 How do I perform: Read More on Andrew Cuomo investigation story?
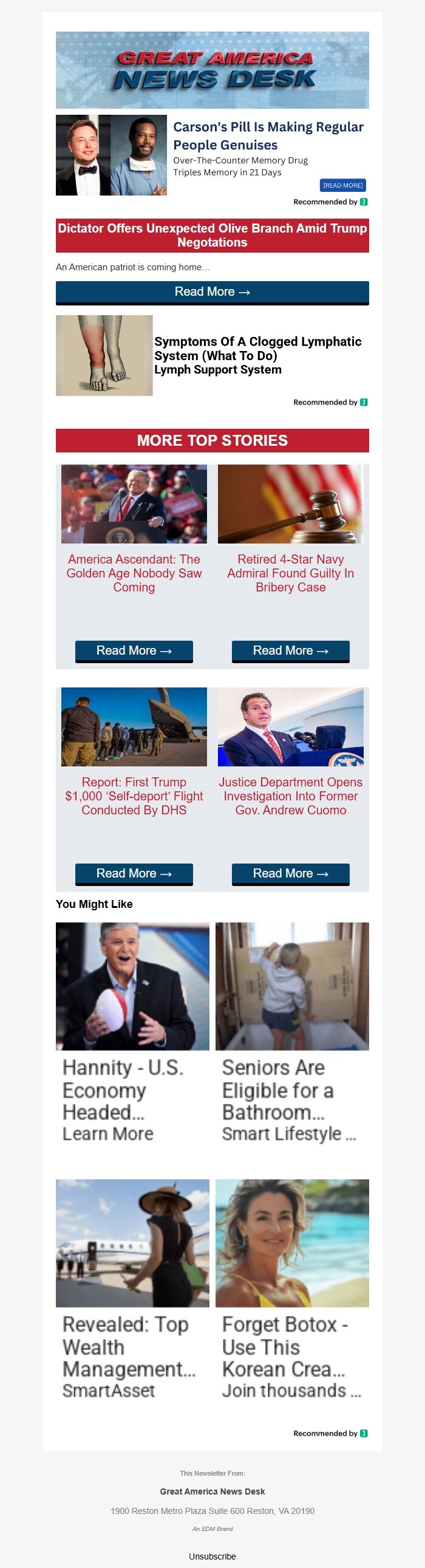[x=290, y=873]
